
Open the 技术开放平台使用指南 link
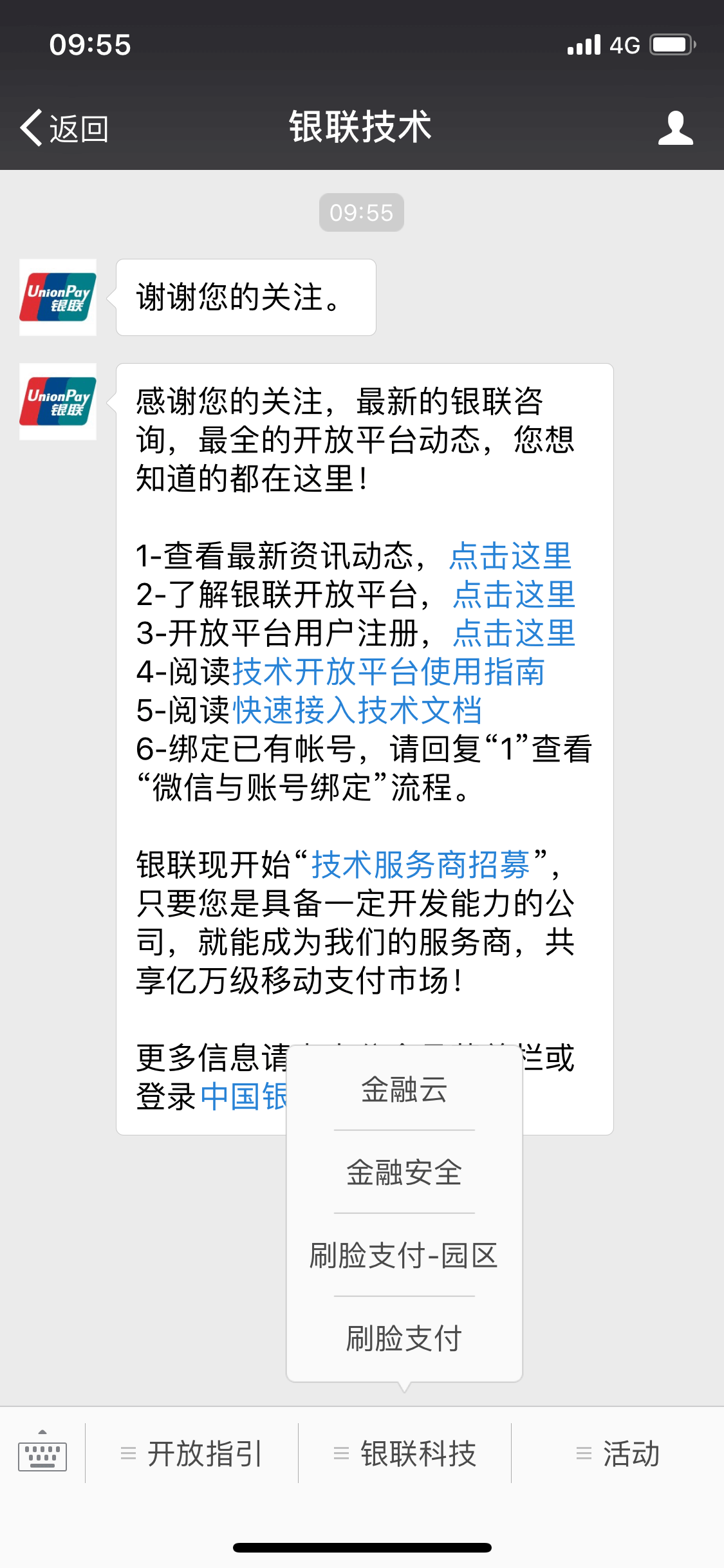[388, 672]
